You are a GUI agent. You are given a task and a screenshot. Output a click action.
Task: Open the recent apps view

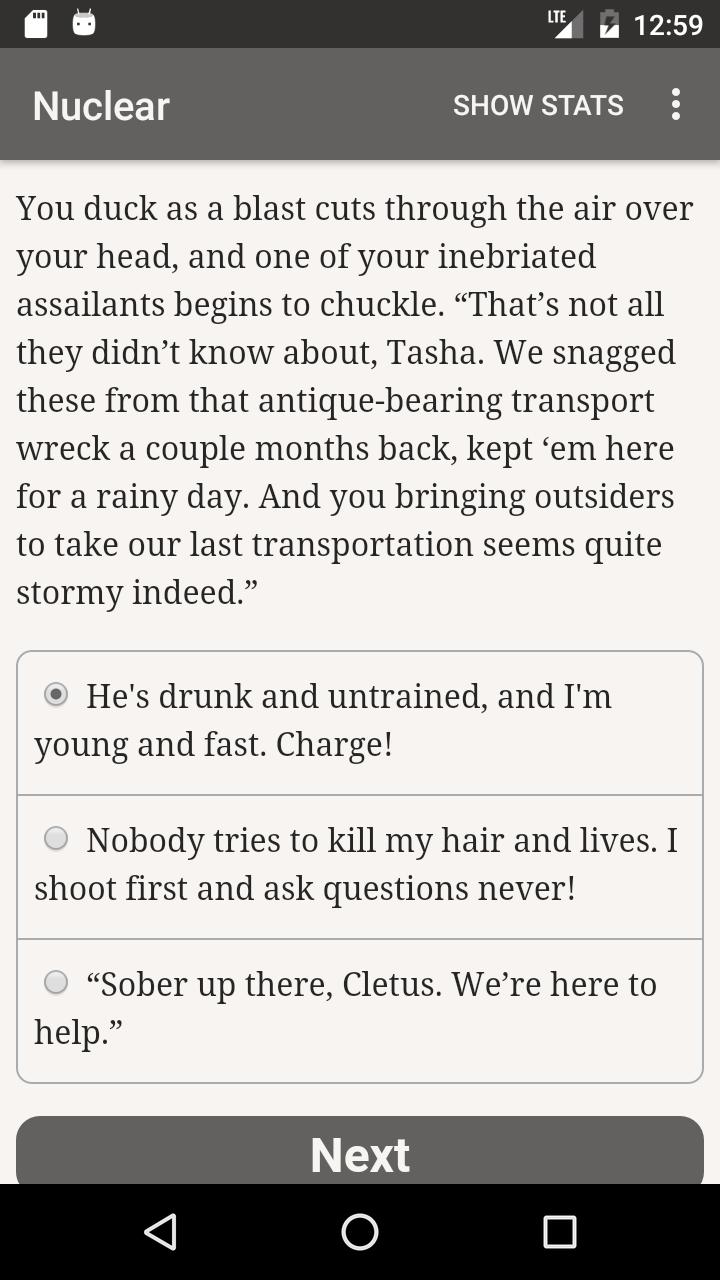click(559, 1232)
